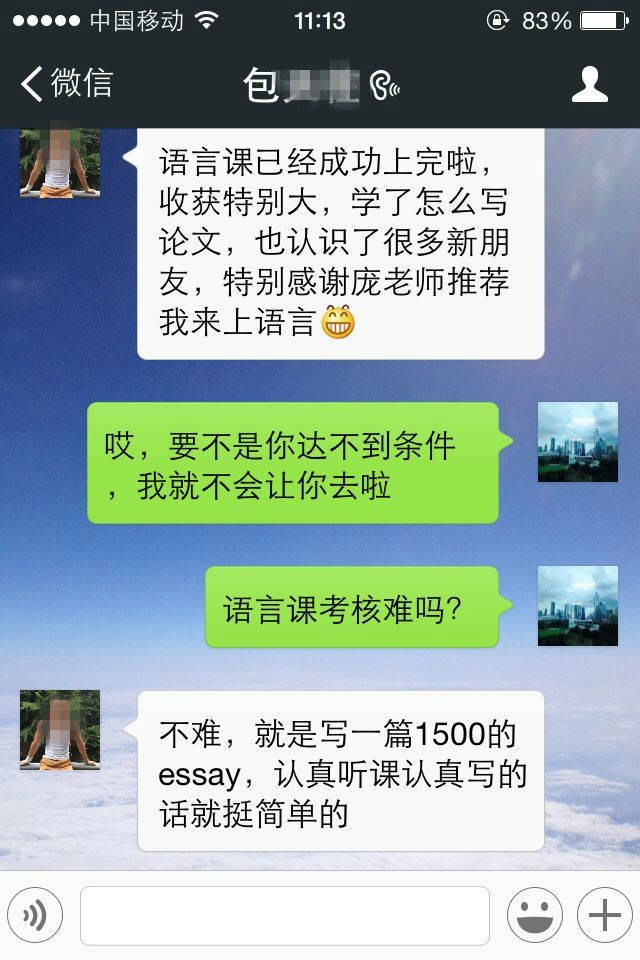The image size is (640, 960).
Task: Open contact avatar beside 不难 essay message
Action: pos(60,730)
